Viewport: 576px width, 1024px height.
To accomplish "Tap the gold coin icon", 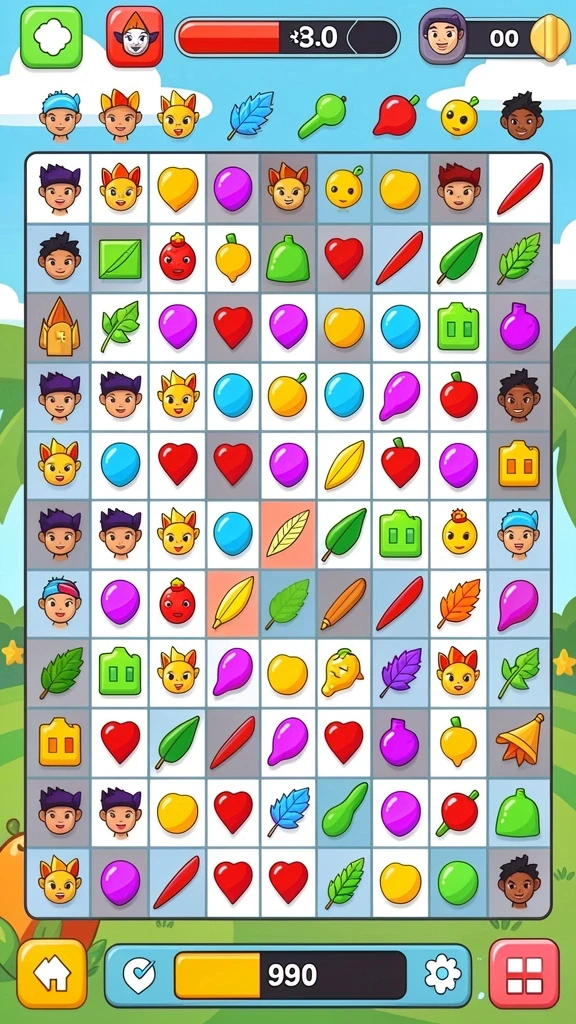I will pos(550,38).
